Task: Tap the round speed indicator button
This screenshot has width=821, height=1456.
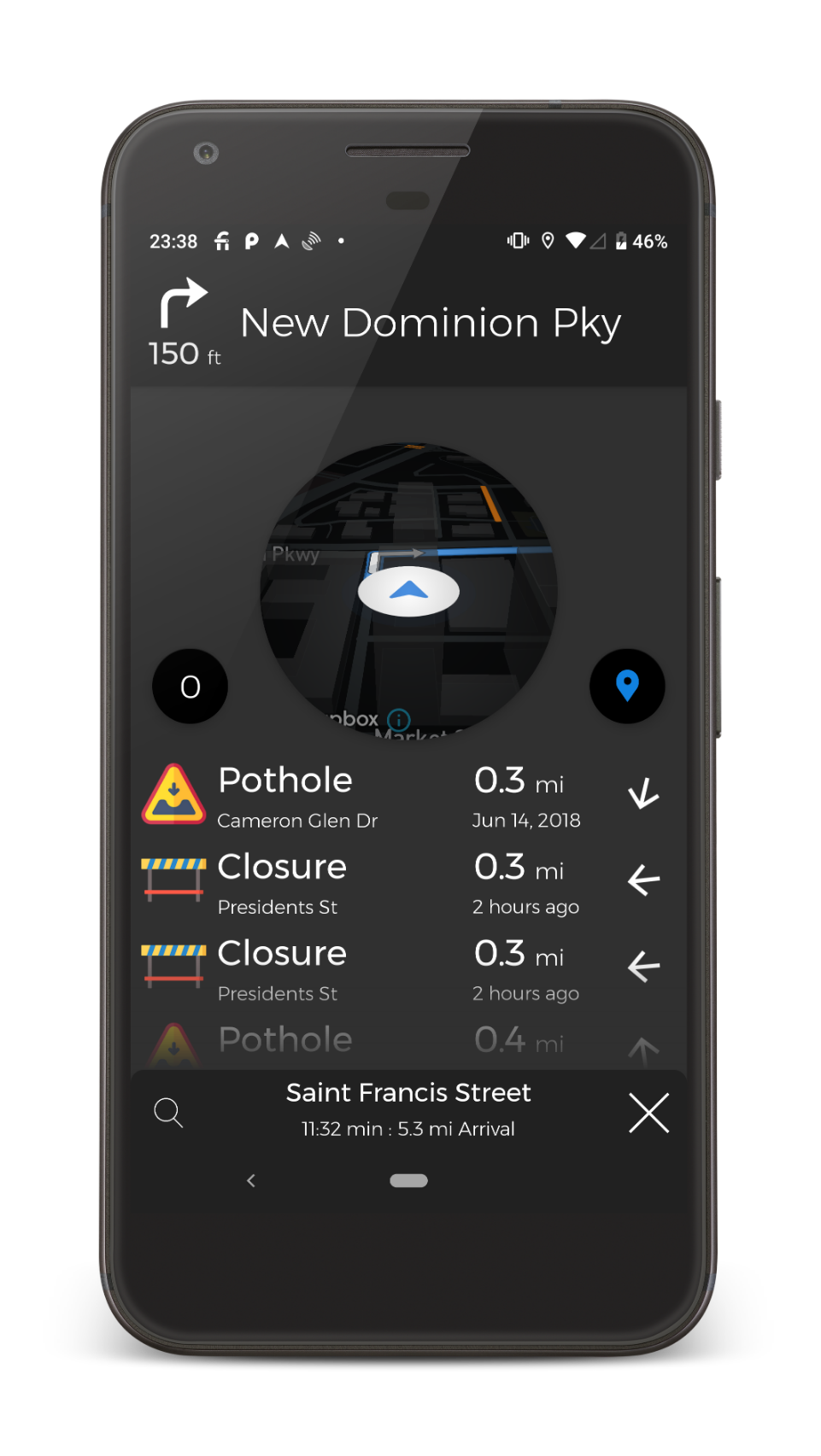Action: point(190,686)
